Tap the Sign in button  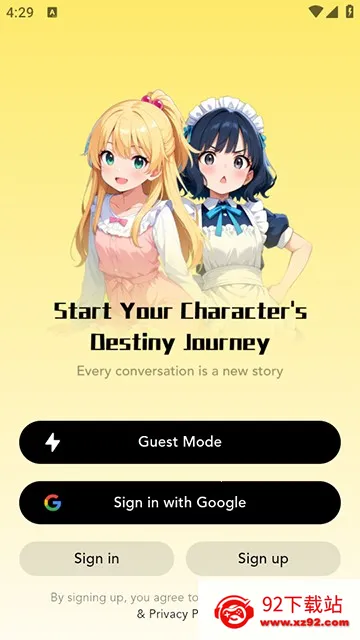(x=97, y=558)
